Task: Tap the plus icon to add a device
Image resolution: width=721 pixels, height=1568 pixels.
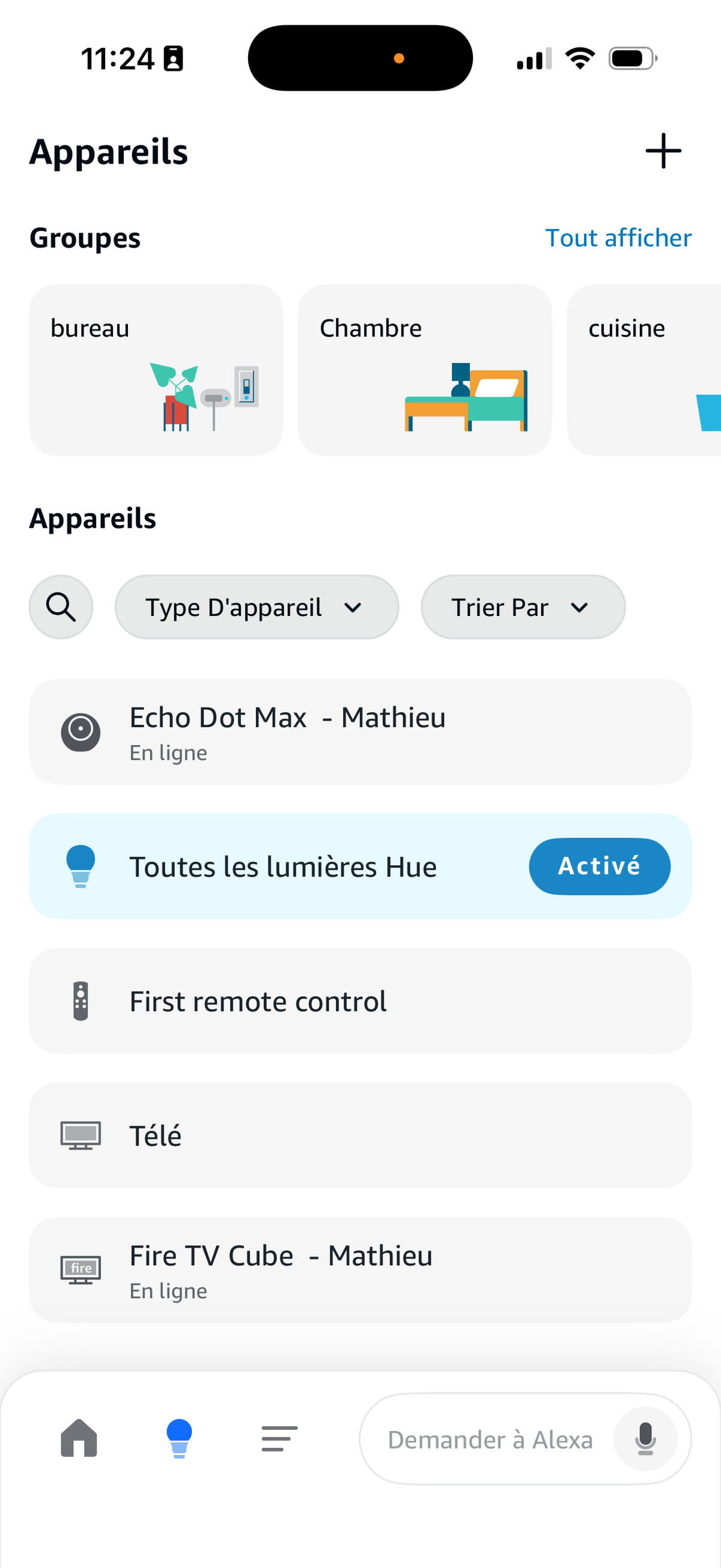Action: point(663,151)
